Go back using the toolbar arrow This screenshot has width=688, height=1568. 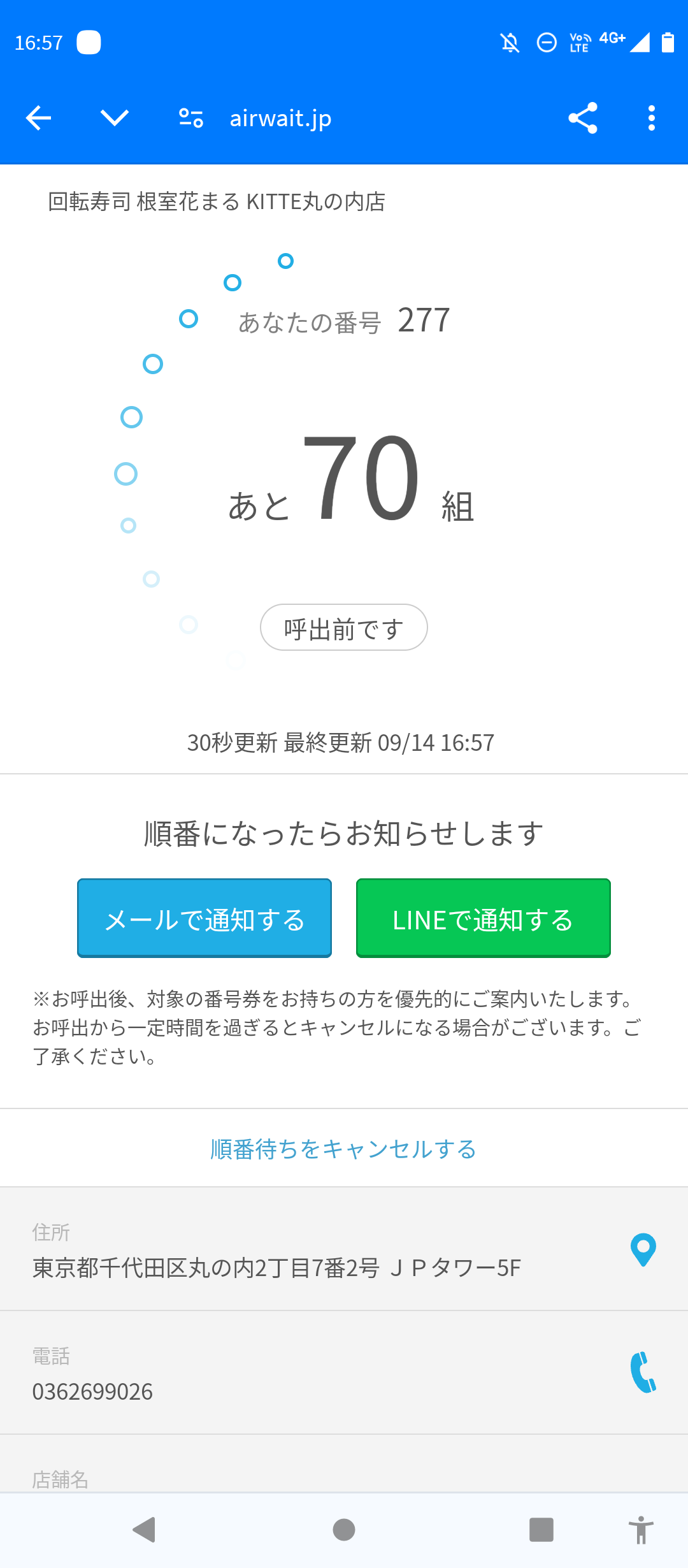tap(38, 118)
